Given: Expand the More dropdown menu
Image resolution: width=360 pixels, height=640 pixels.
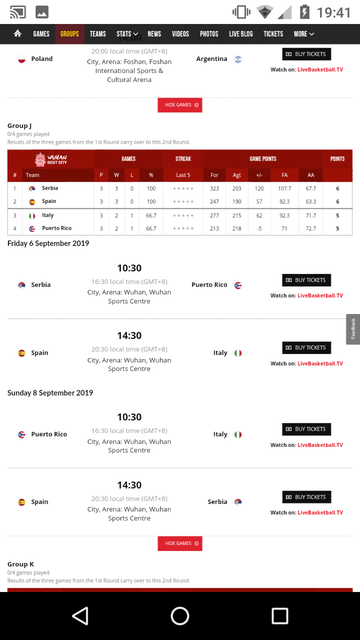Looking at the screenshot, I should pos(304,34).
